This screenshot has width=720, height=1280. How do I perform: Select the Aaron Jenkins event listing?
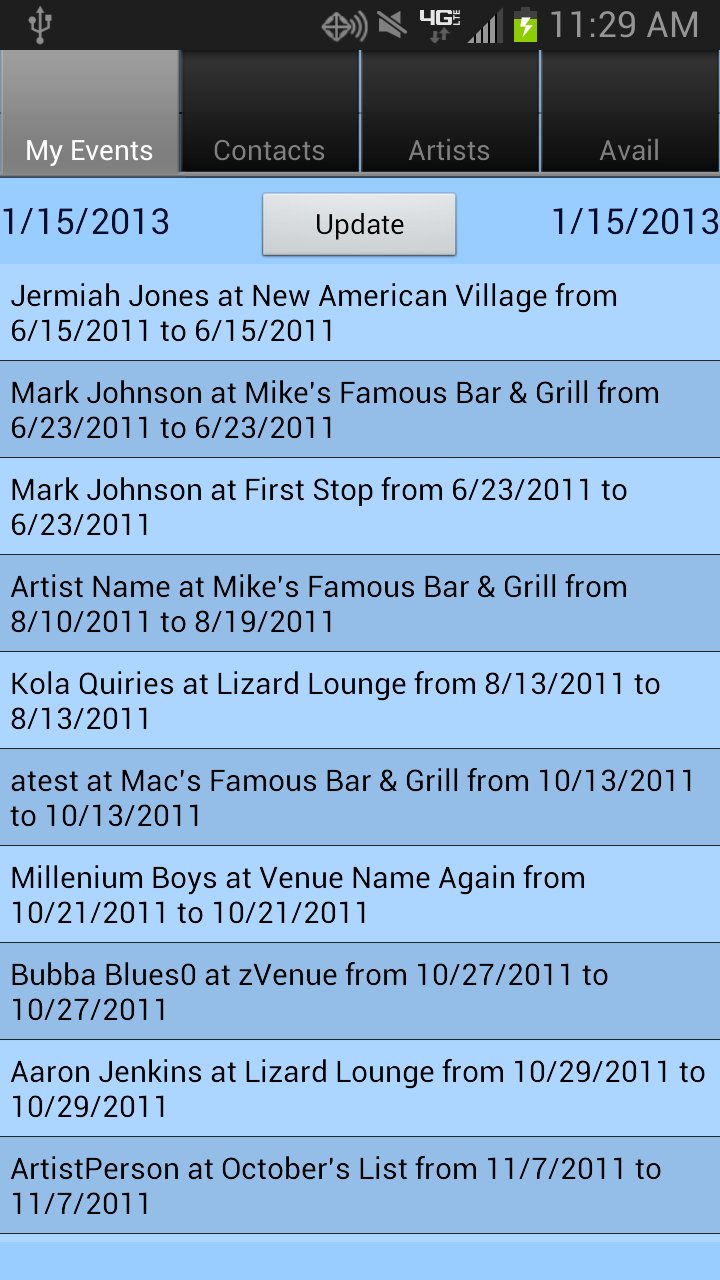pos(360,1088)
